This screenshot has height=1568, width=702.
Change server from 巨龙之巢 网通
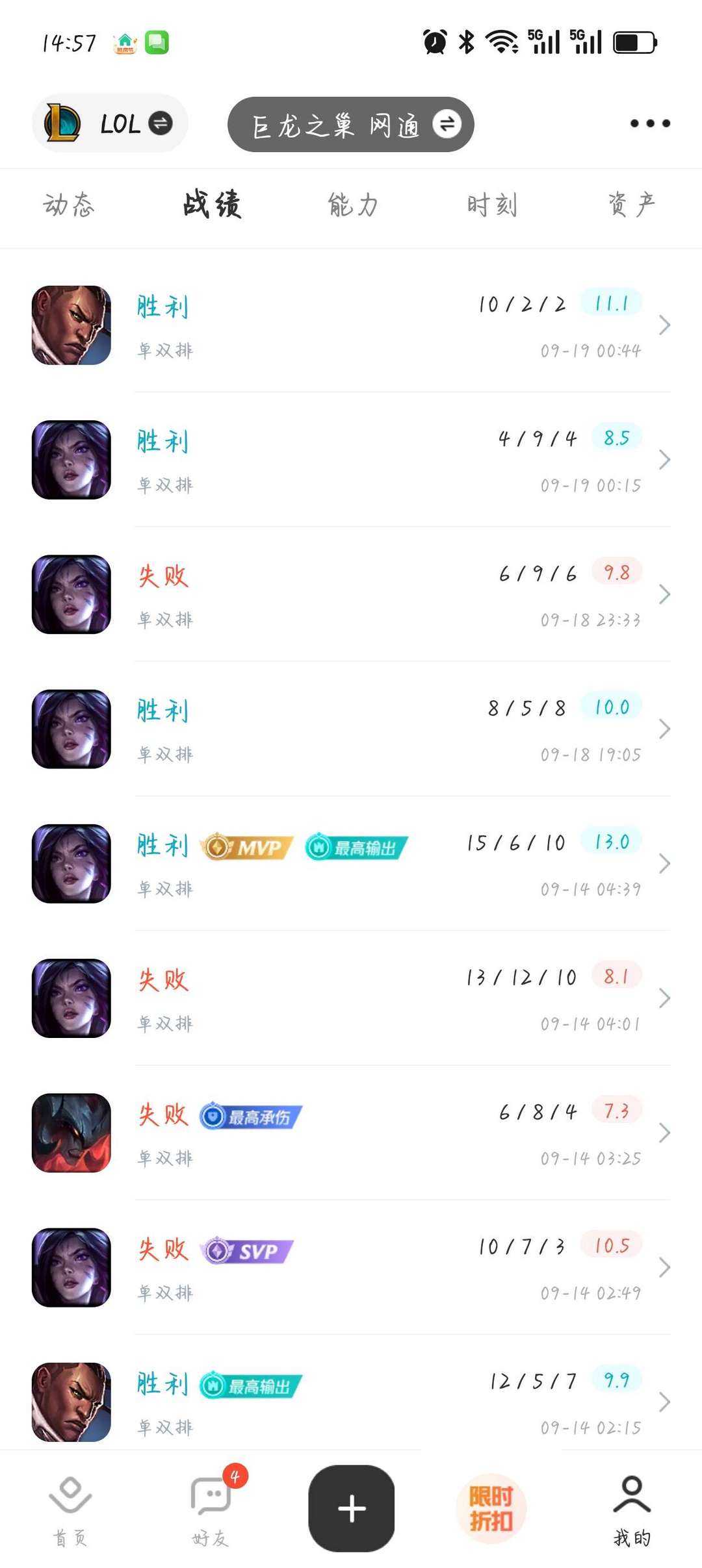coord(350,125)
